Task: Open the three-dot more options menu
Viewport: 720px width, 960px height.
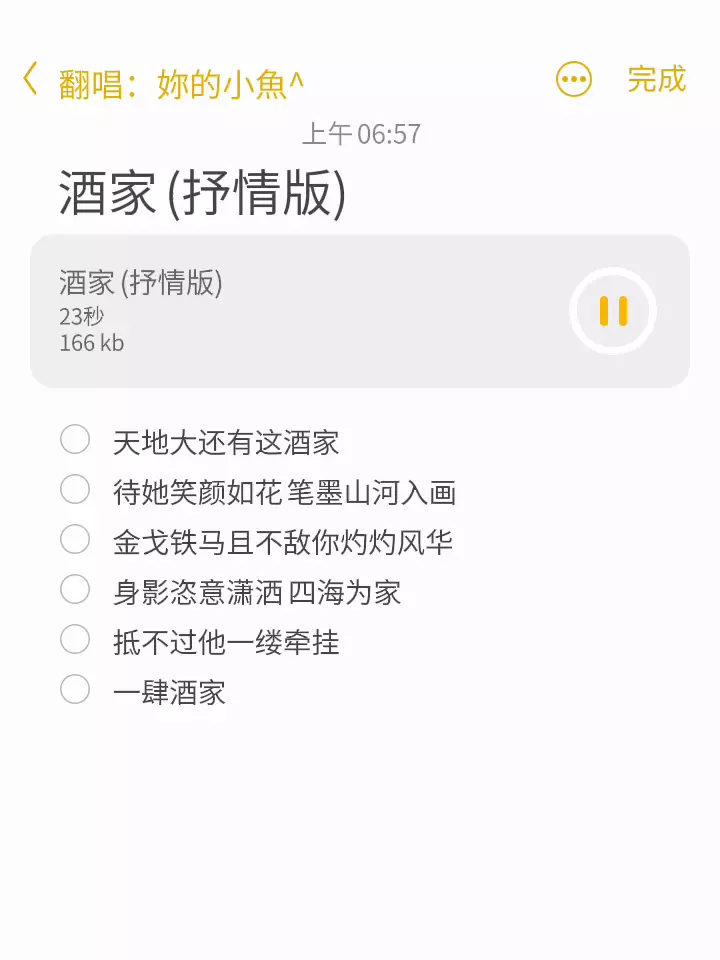Action: pyautogui.click(x=574, y=79)
